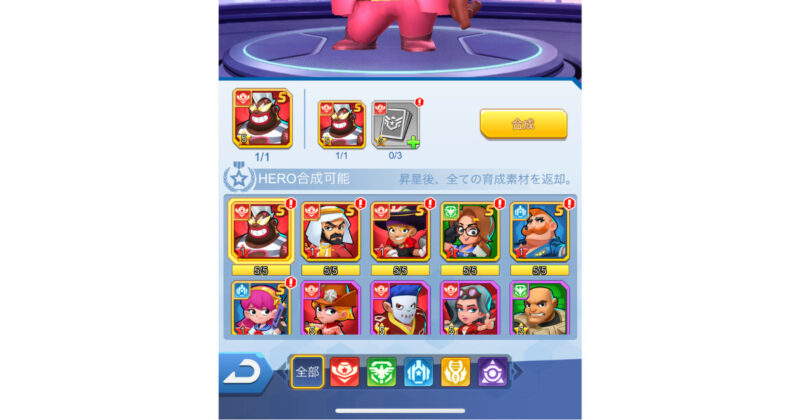Viewport: 800px width, 420px height.
Task: Add material in the empty 0/3 slot
Action: (396, 125)
